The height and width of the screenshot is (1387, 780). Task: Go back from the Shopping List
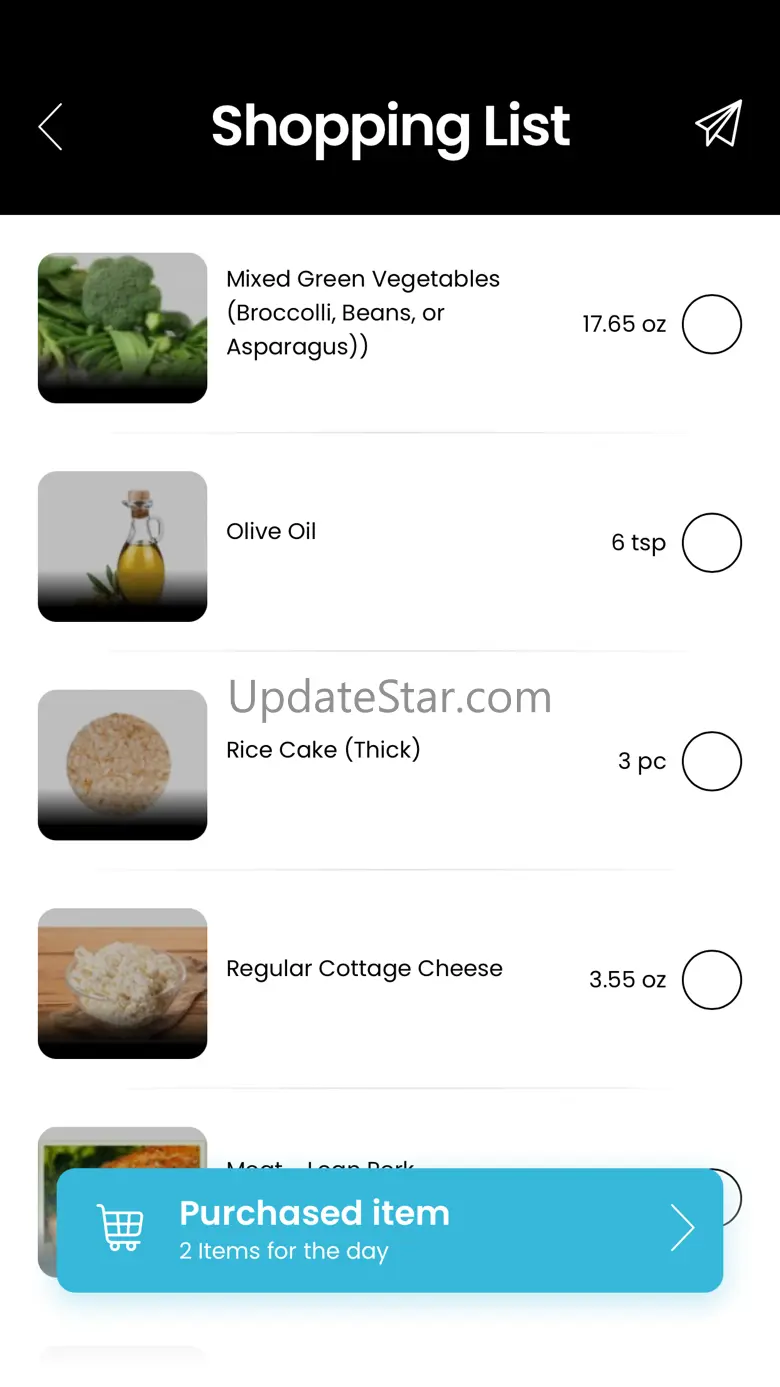pos(51,127)
